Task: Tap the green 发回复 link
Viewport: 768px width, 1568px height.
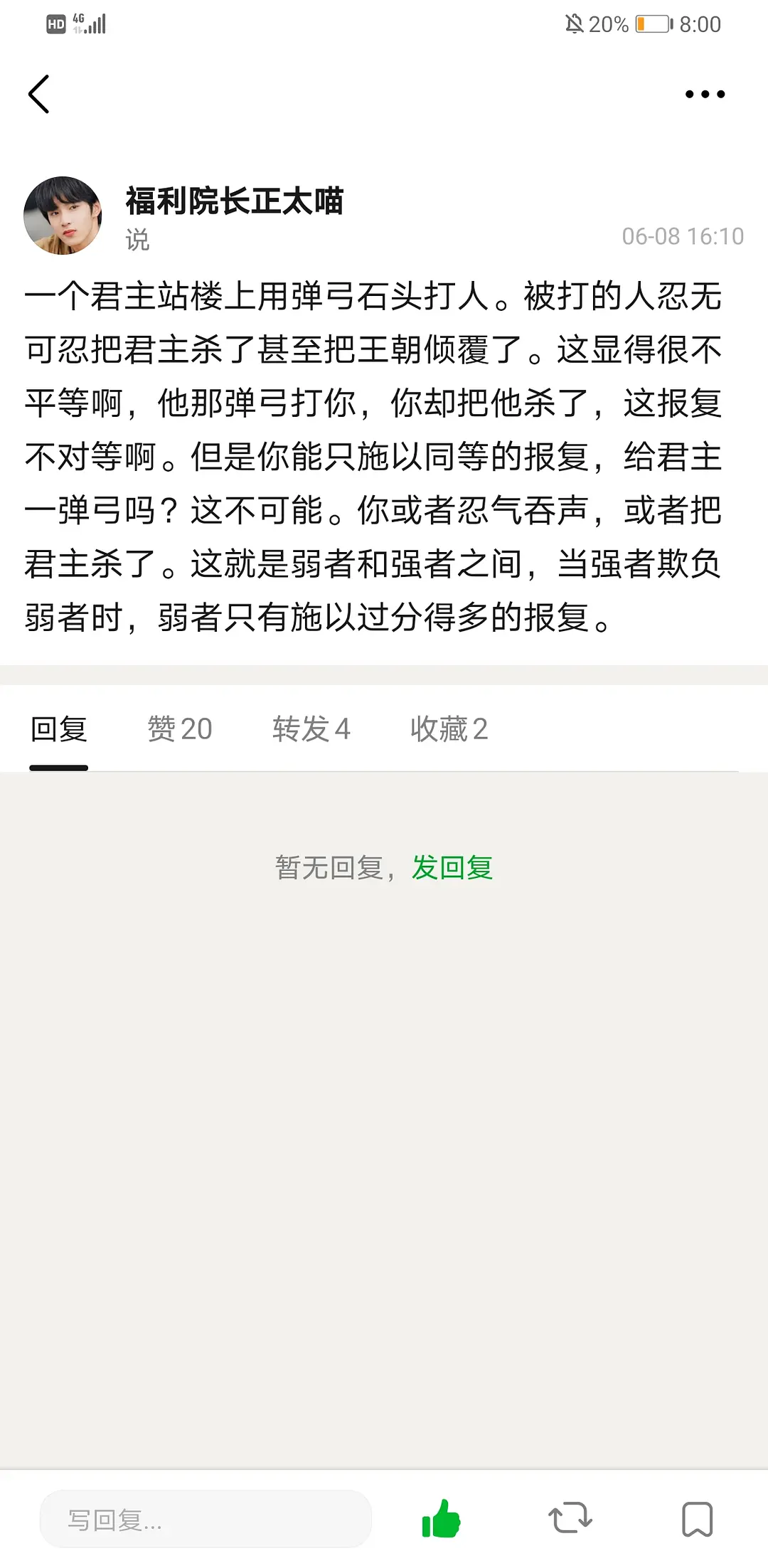Action: coord(452,868)
